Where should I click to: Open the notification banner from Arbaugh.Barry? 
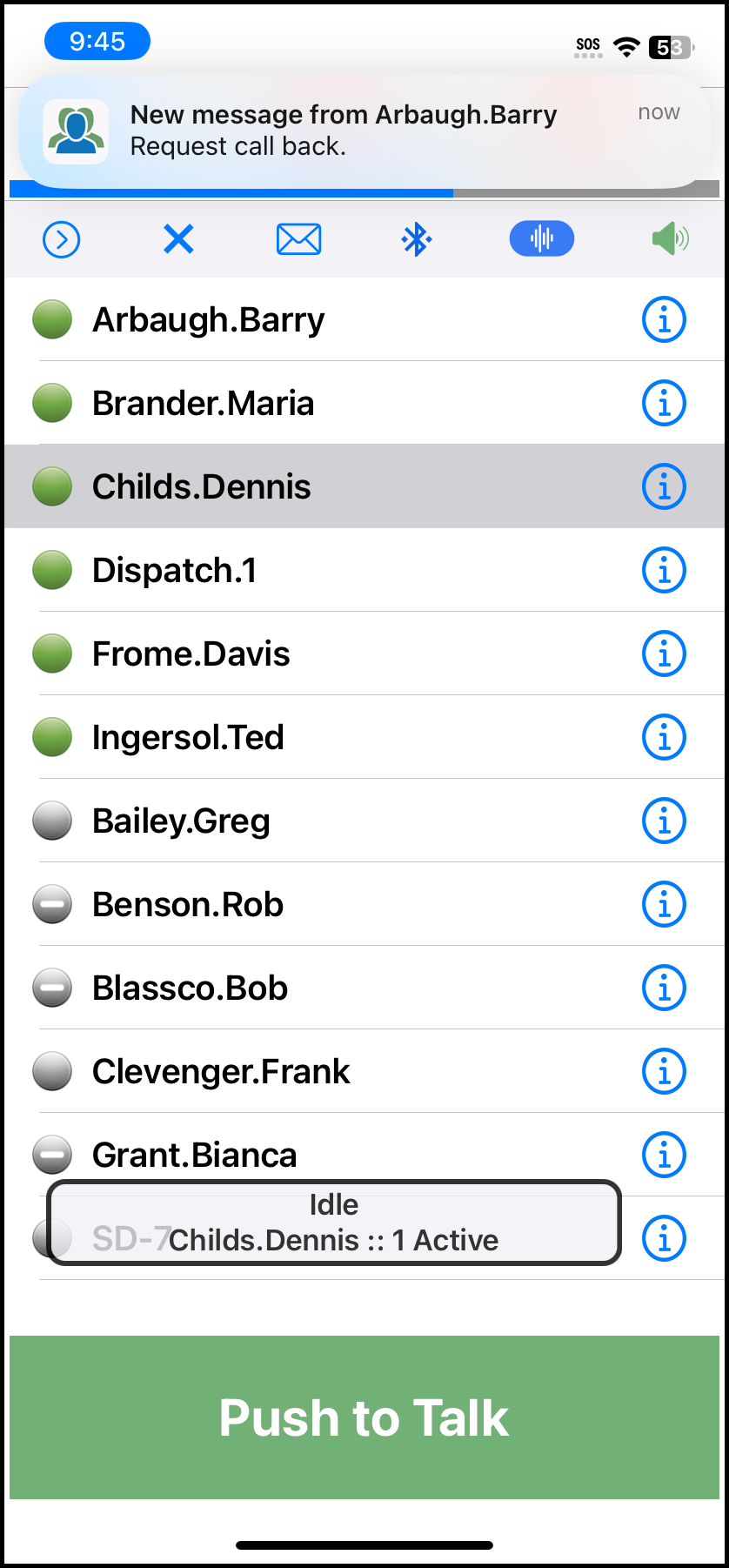click(364, 131)
